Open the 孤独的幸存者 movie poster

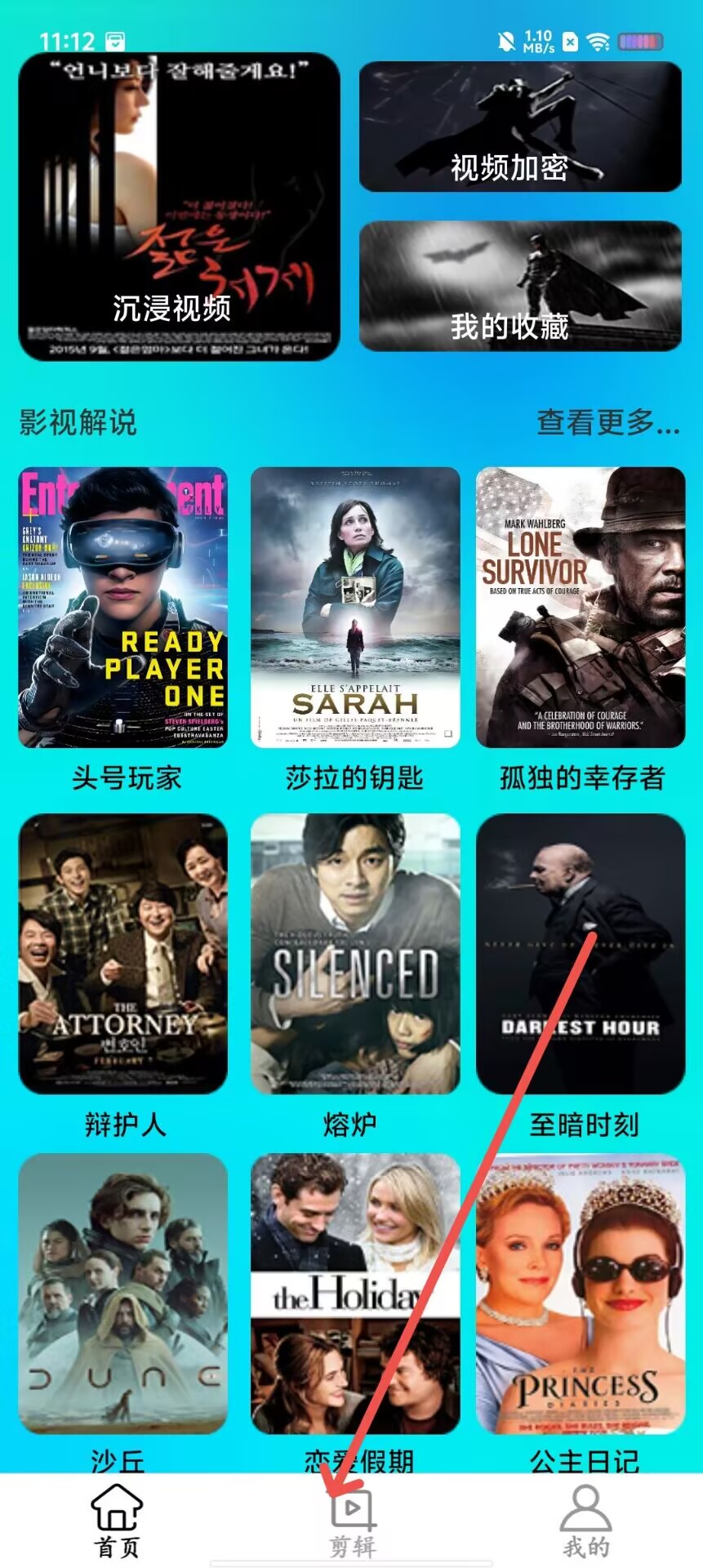[x=581, y=607]
